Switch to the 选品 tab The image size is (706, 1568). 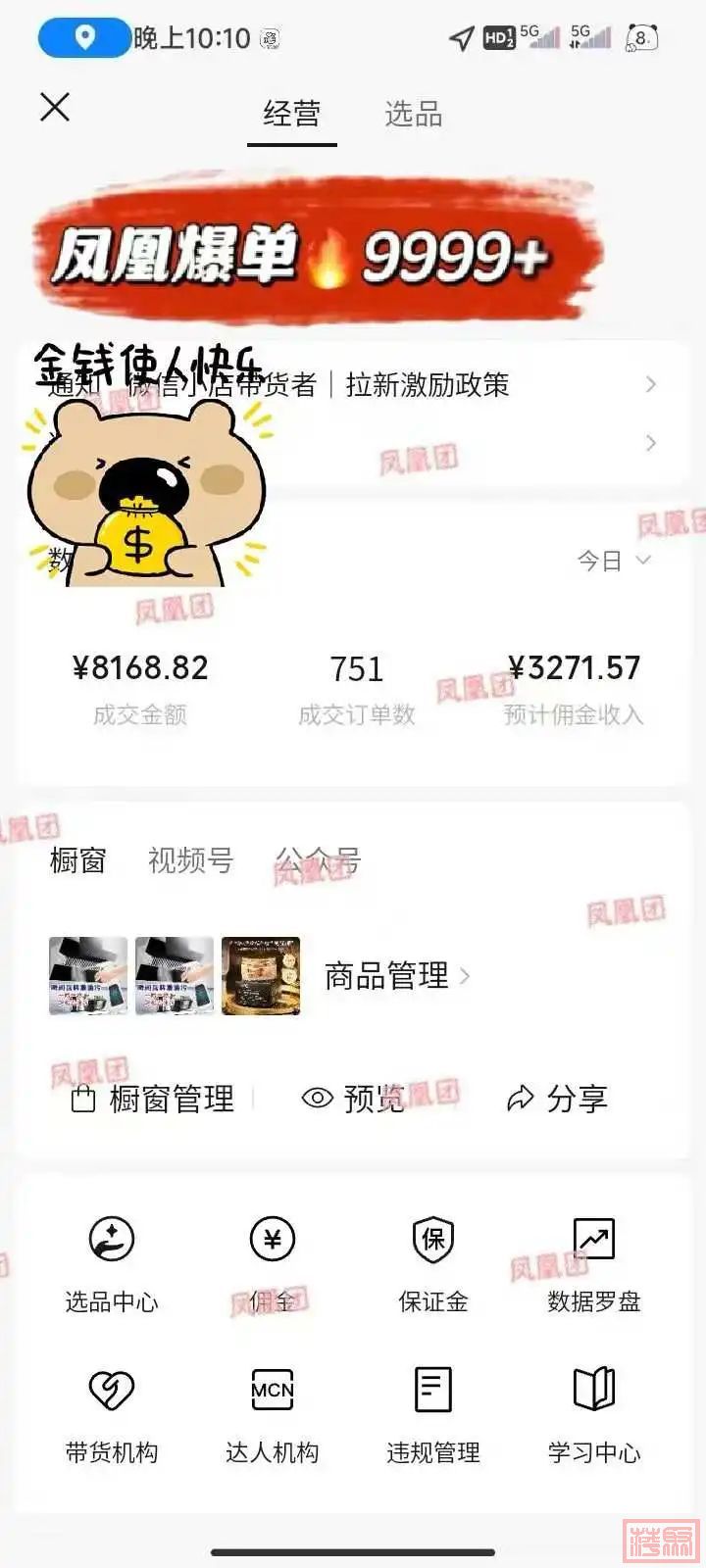tap(413, 115)
